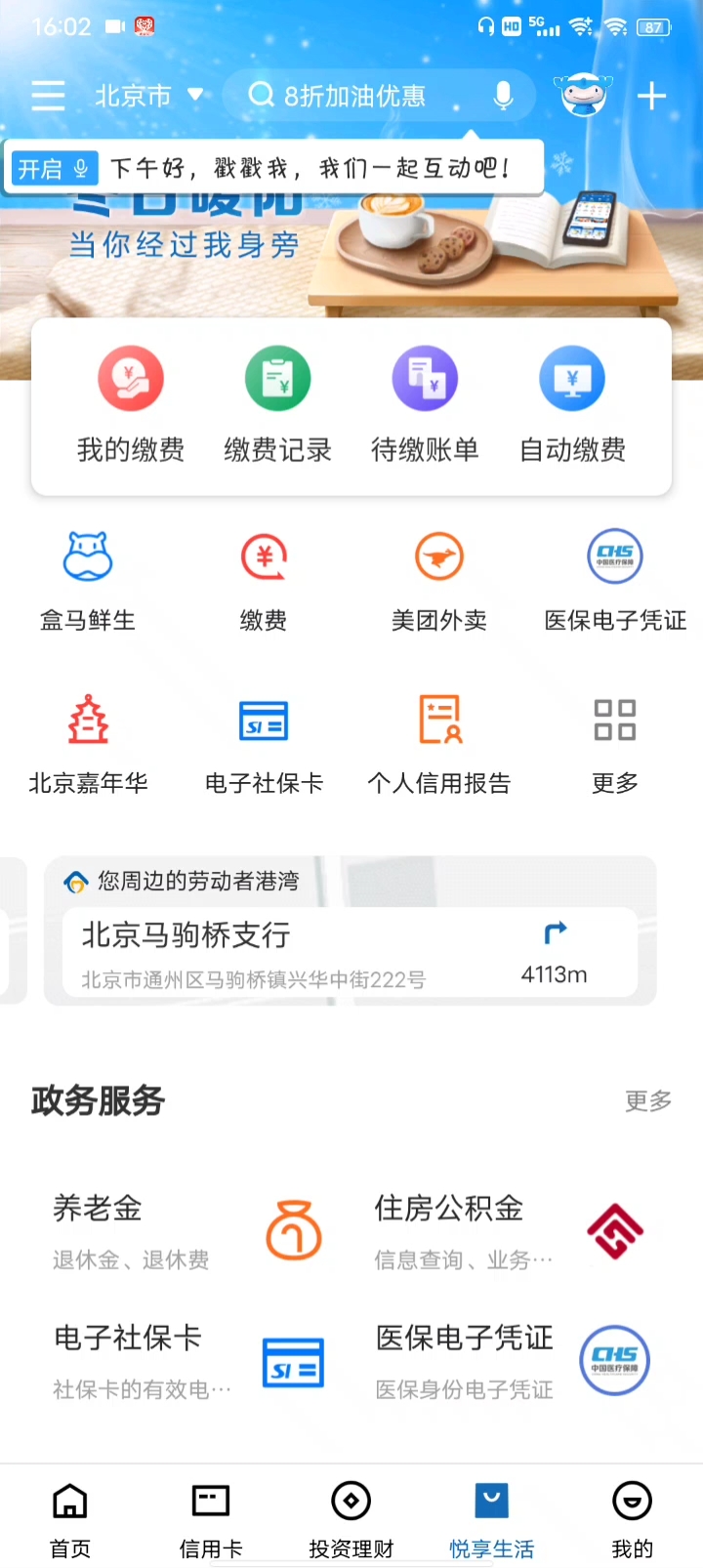The width and height of the screenshot is (703, 1568).
Task: Open the hamburger menu icon
Action: point(47,95)
